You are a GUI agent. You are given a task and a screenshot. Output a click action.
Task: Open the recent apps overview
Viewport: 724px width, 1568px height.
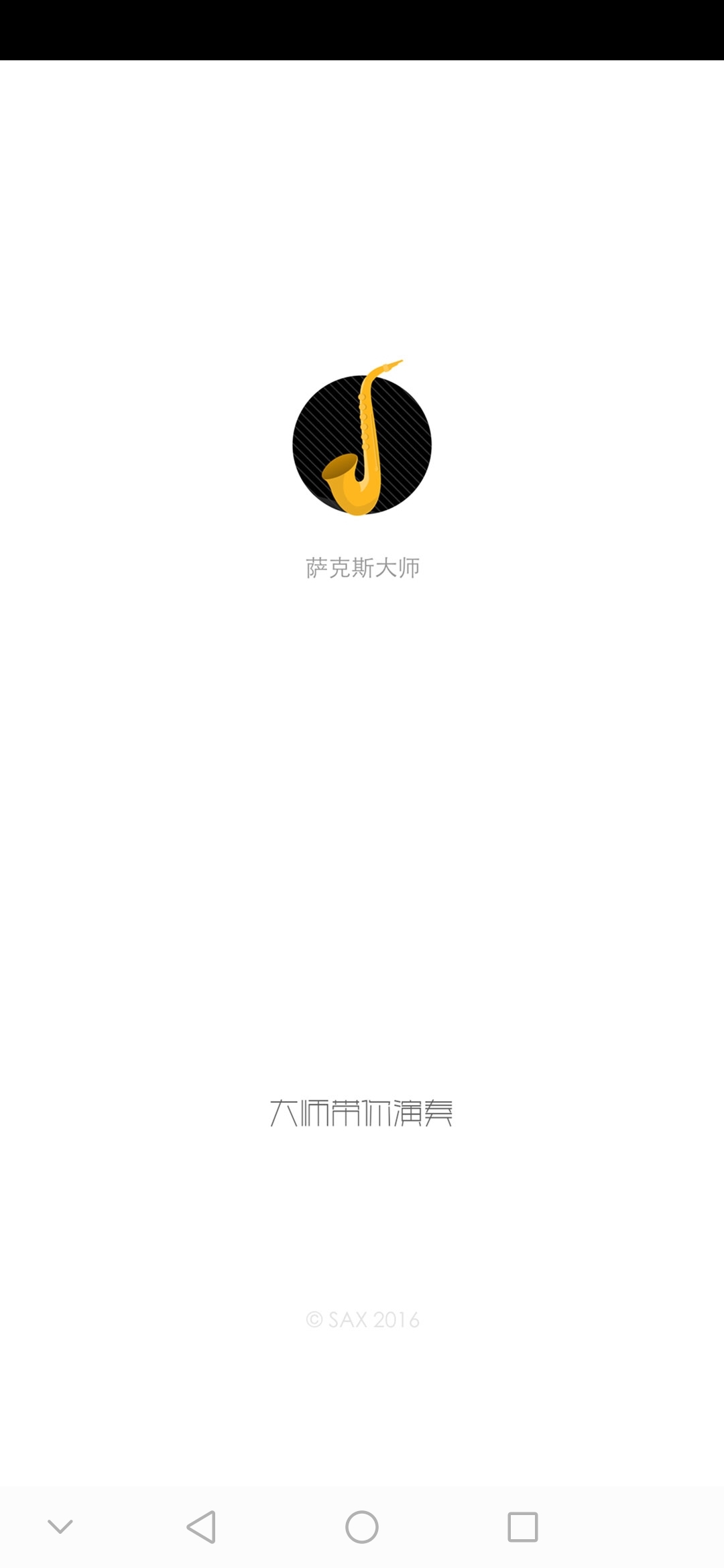pos(523,1527)
